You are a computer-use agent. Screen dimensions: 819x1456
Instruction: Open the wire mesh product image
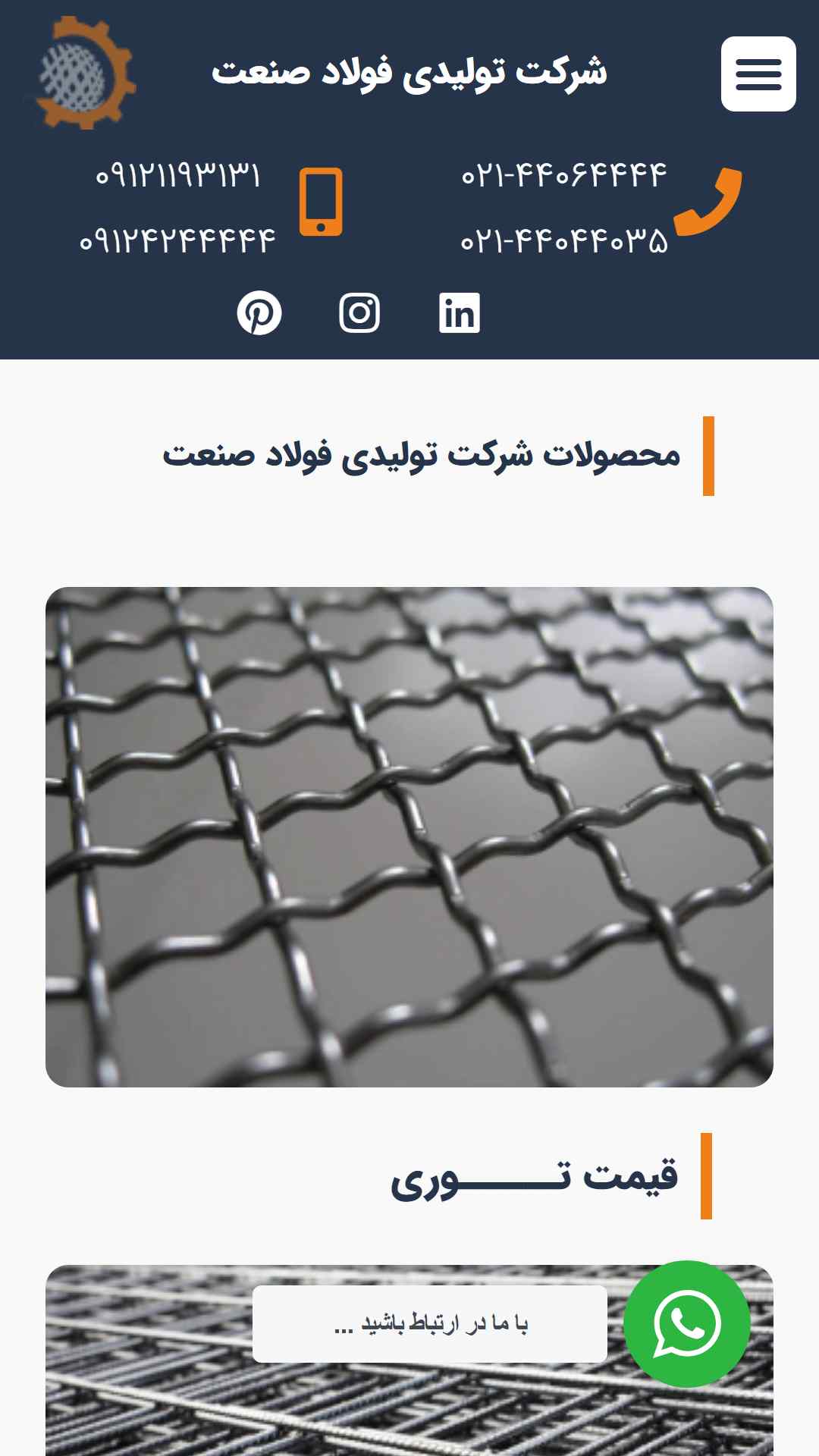coord(409,836)
